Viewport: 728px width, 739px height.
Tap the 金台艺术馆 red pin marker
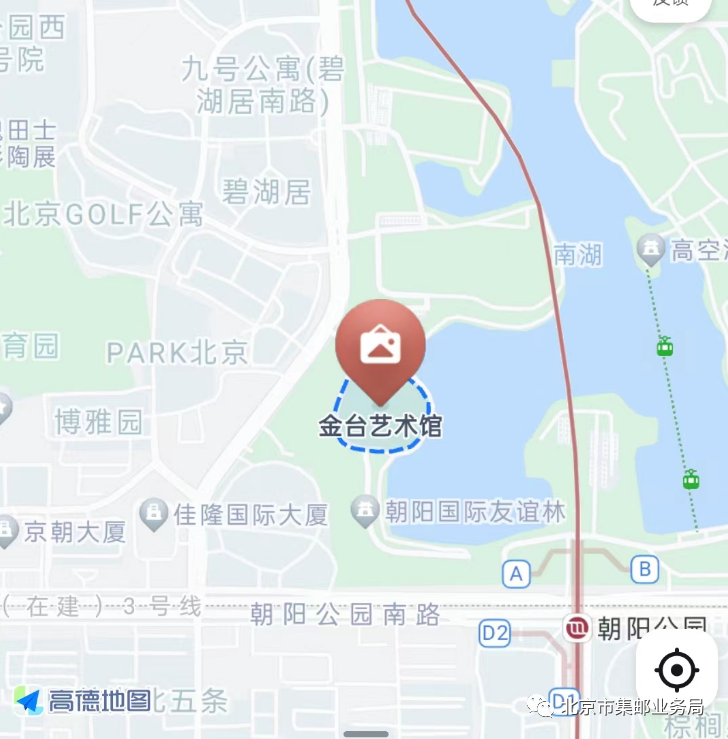coord(380,346)
